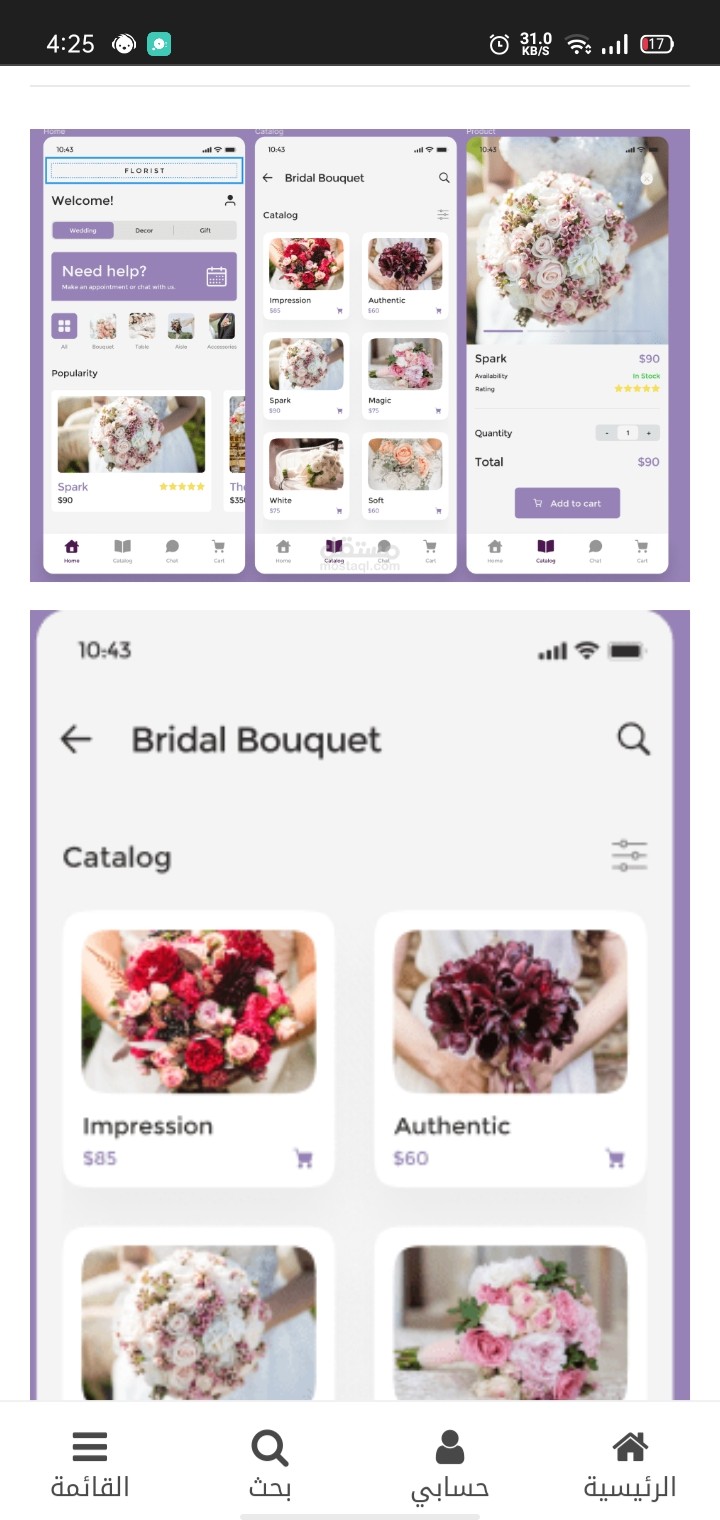The image size is (720, 1520).
Task: Open the القائمة menu
Action: (x=90, y=1465)
